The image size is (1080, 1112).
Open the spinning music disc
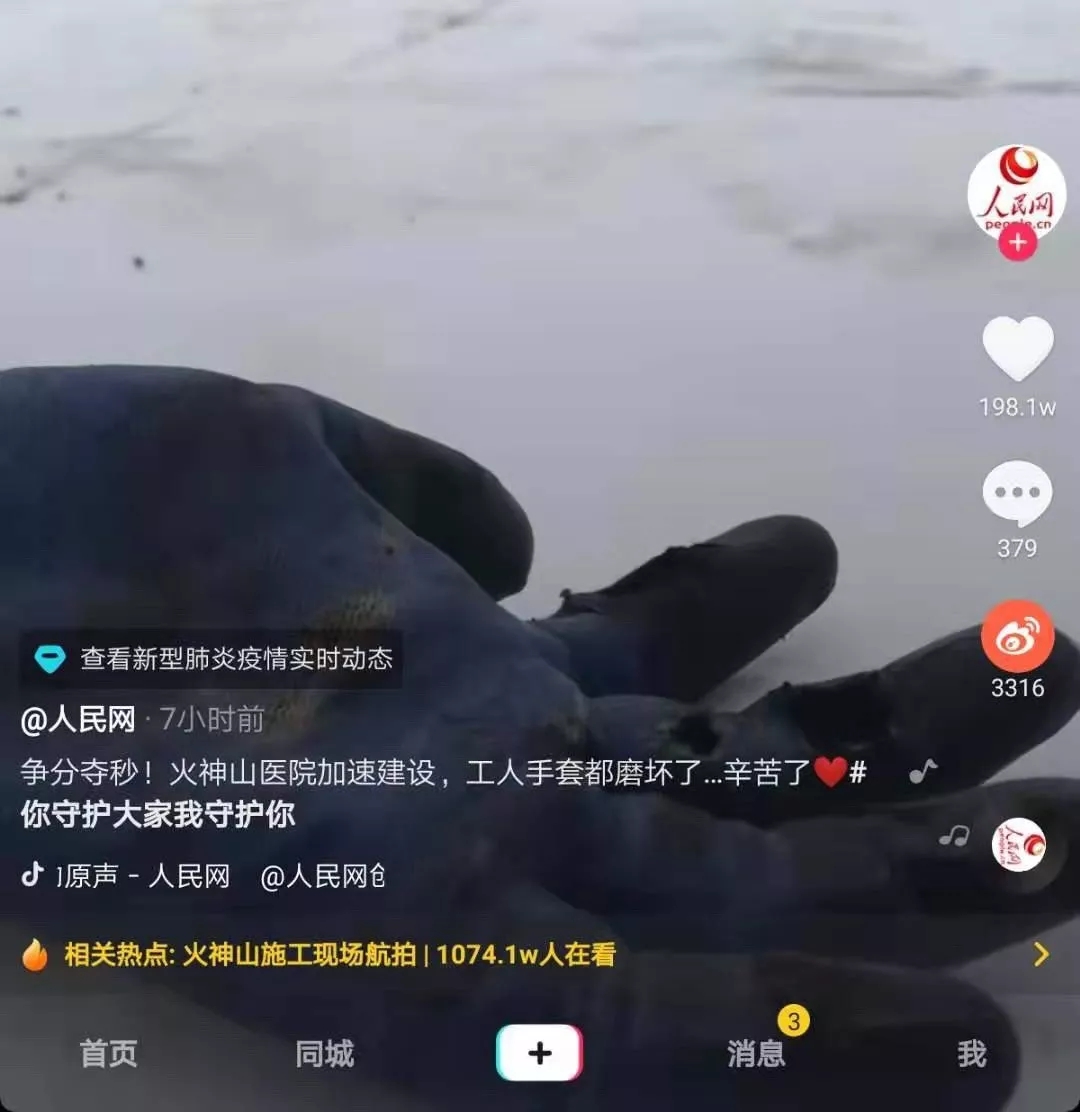(x=1018, y=845)
